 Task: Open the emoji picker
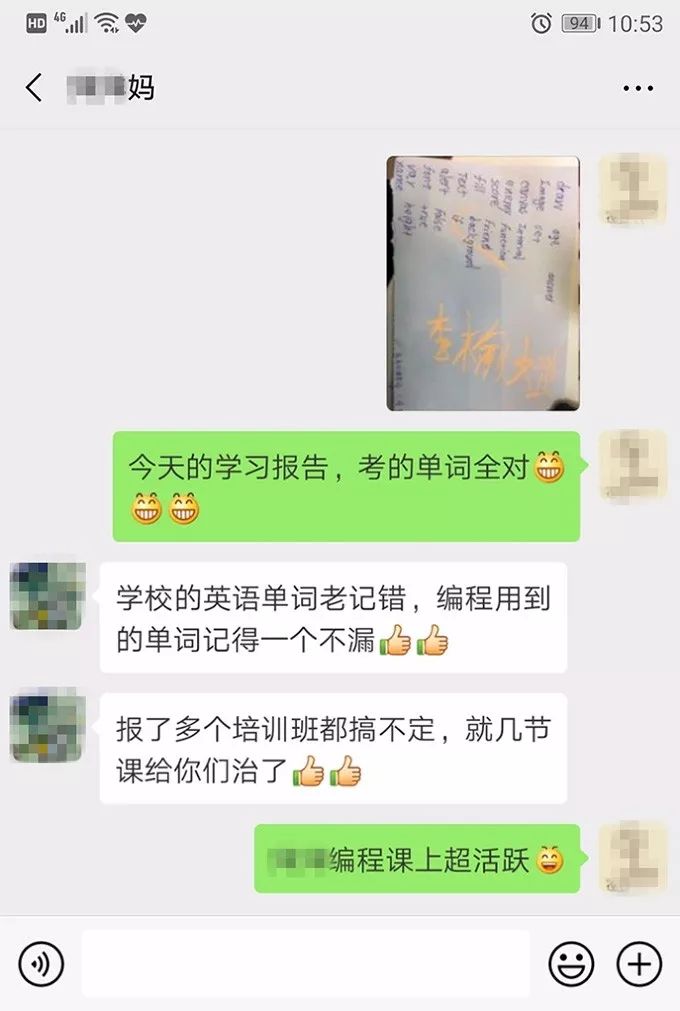tap(571, 964)
